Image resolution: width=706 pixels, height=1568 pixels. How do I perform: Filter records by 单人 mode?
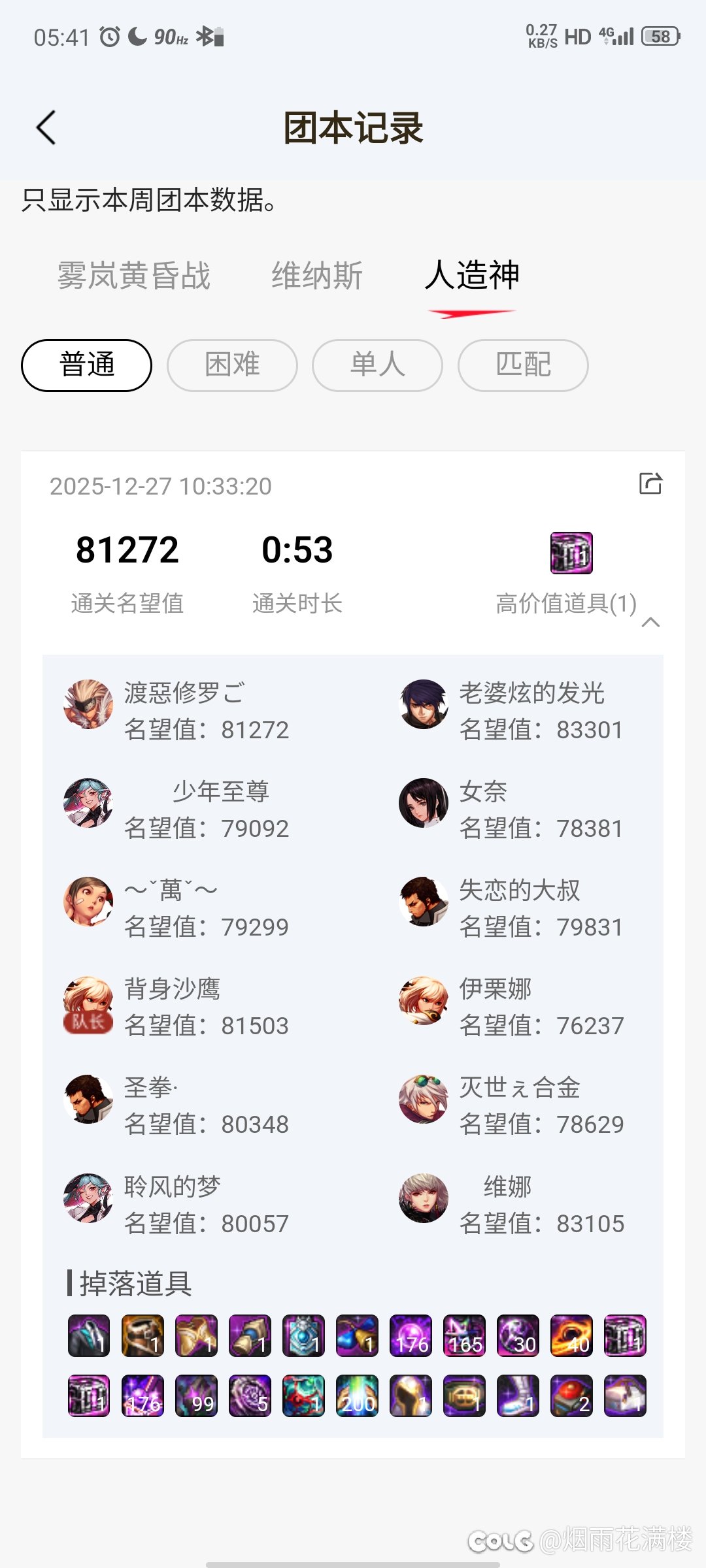click(x=377, y=365)
